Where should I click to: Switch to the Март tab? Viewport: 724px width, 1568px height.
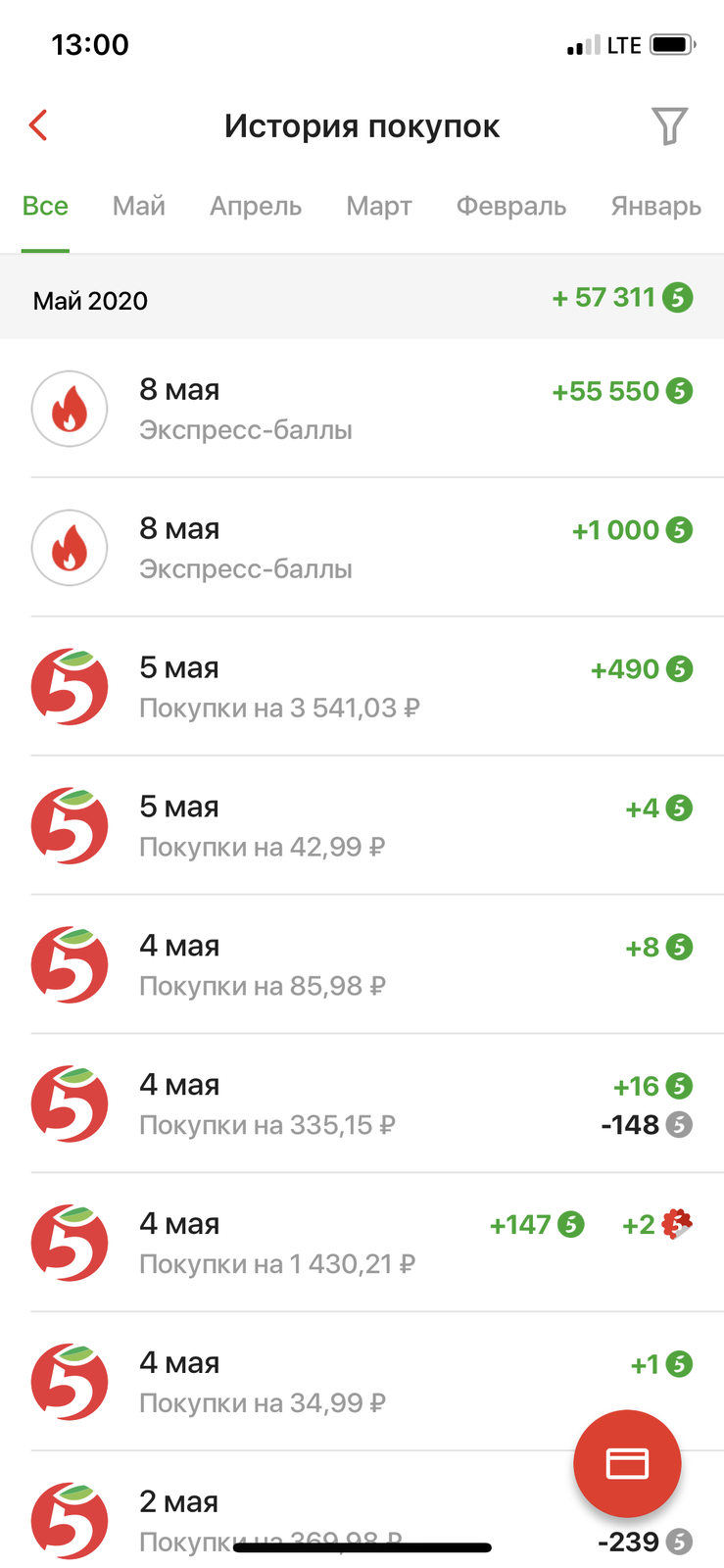click(379, 207)
